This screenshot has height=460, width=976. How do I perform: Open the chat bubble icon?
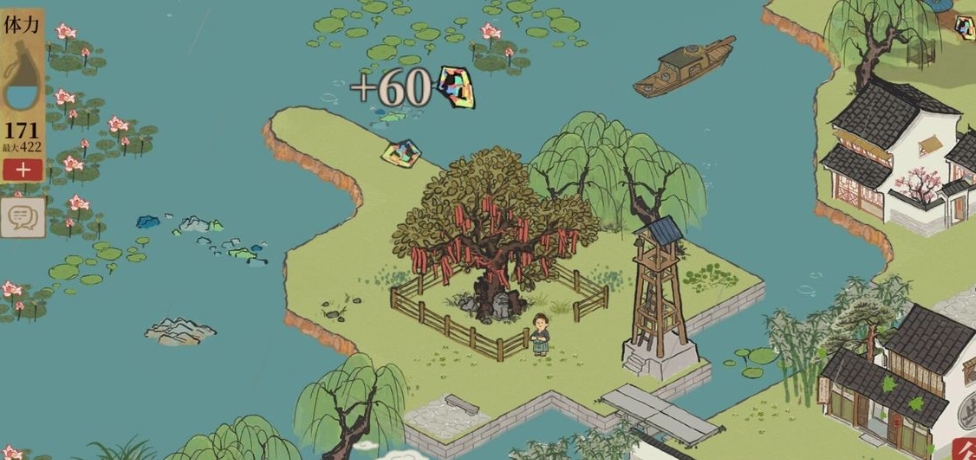(x=21, y=216)
